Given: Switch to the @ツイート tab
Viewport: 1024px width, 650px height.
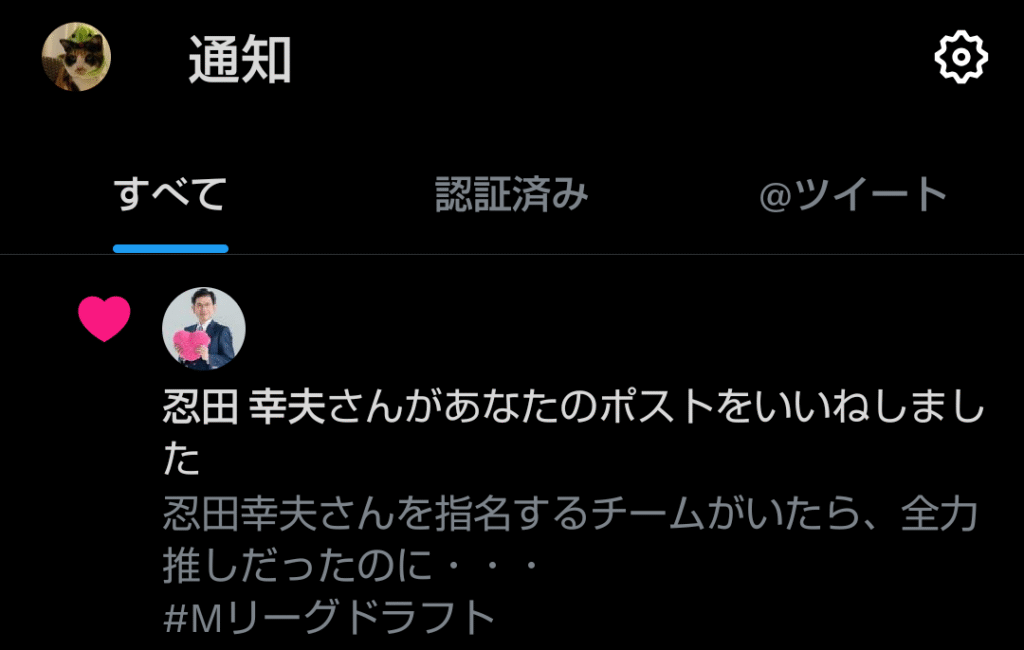Looking at the screenshot, I should [x=853, y=195].
